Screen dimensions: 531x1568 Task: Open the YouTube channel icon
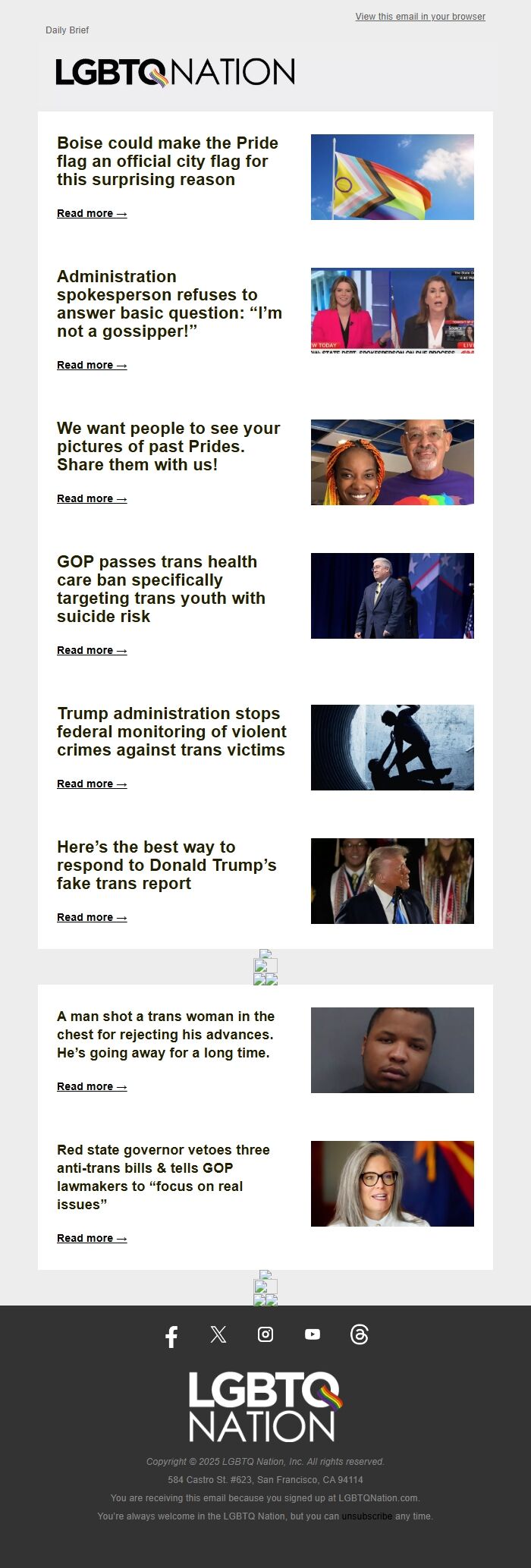pos(313,1335)
